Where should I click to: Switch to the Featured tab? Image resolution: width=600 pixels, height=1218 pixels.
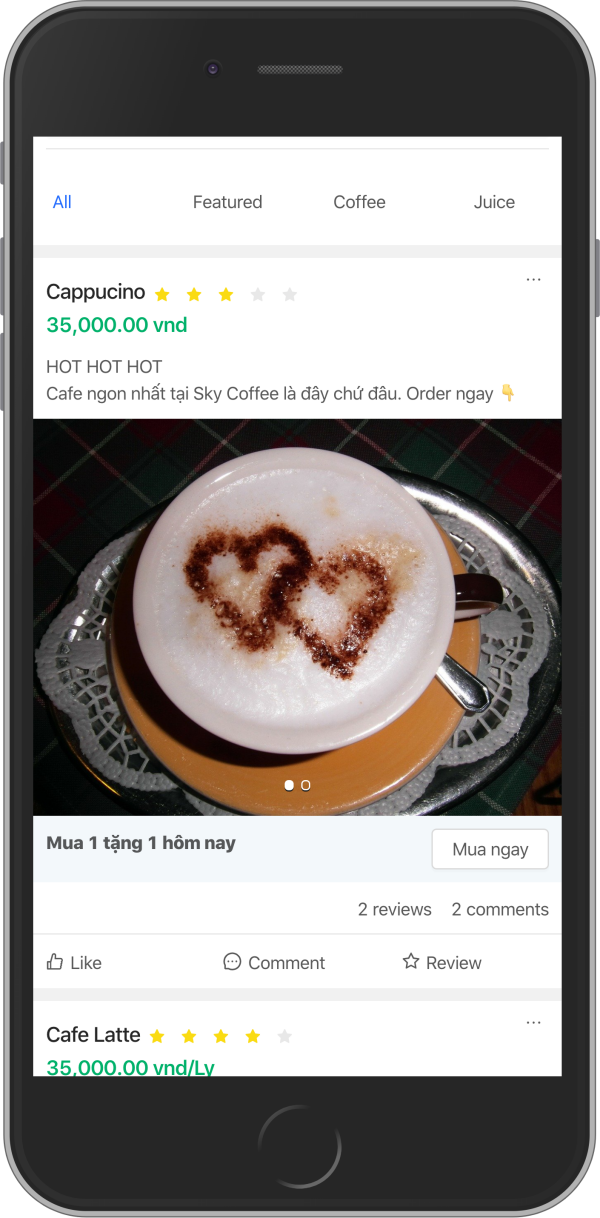pos(227,202)
